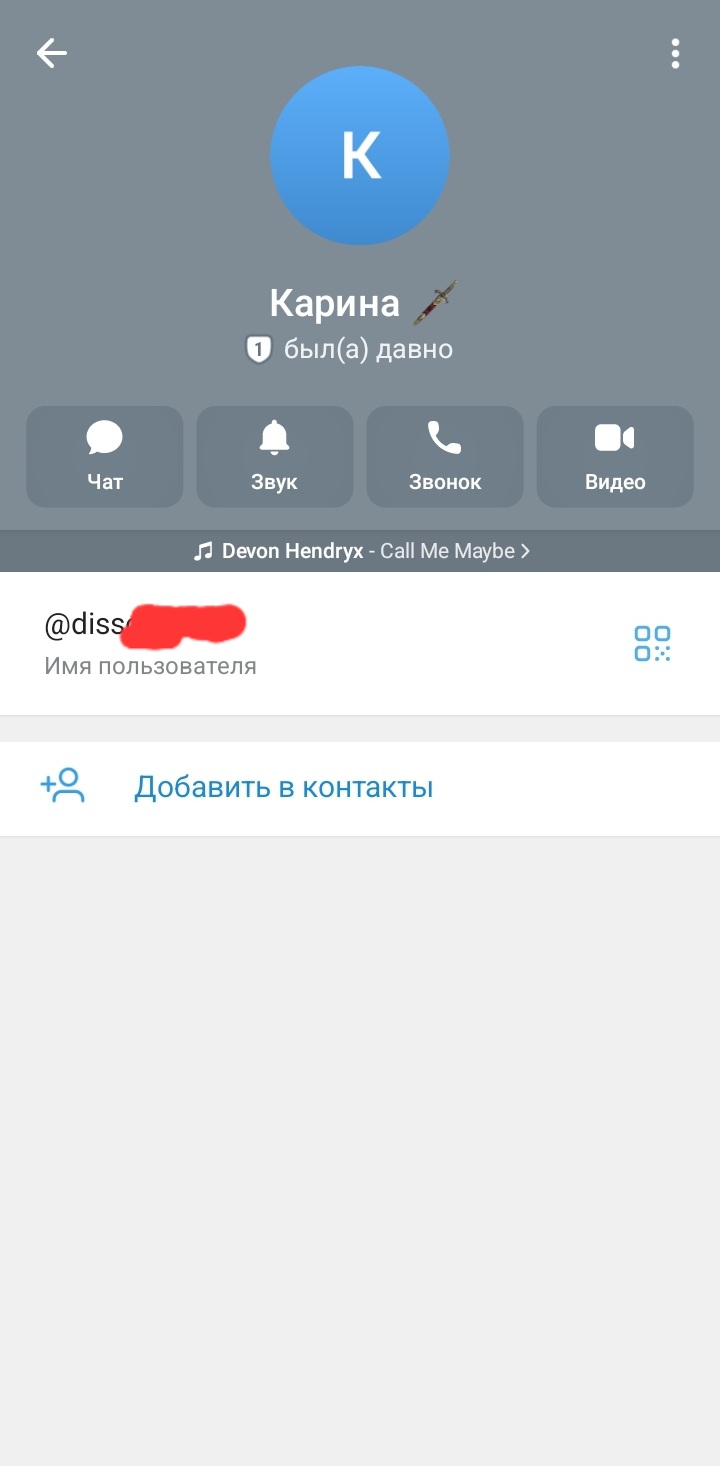Open chat via the Чат button

point(105,456)
